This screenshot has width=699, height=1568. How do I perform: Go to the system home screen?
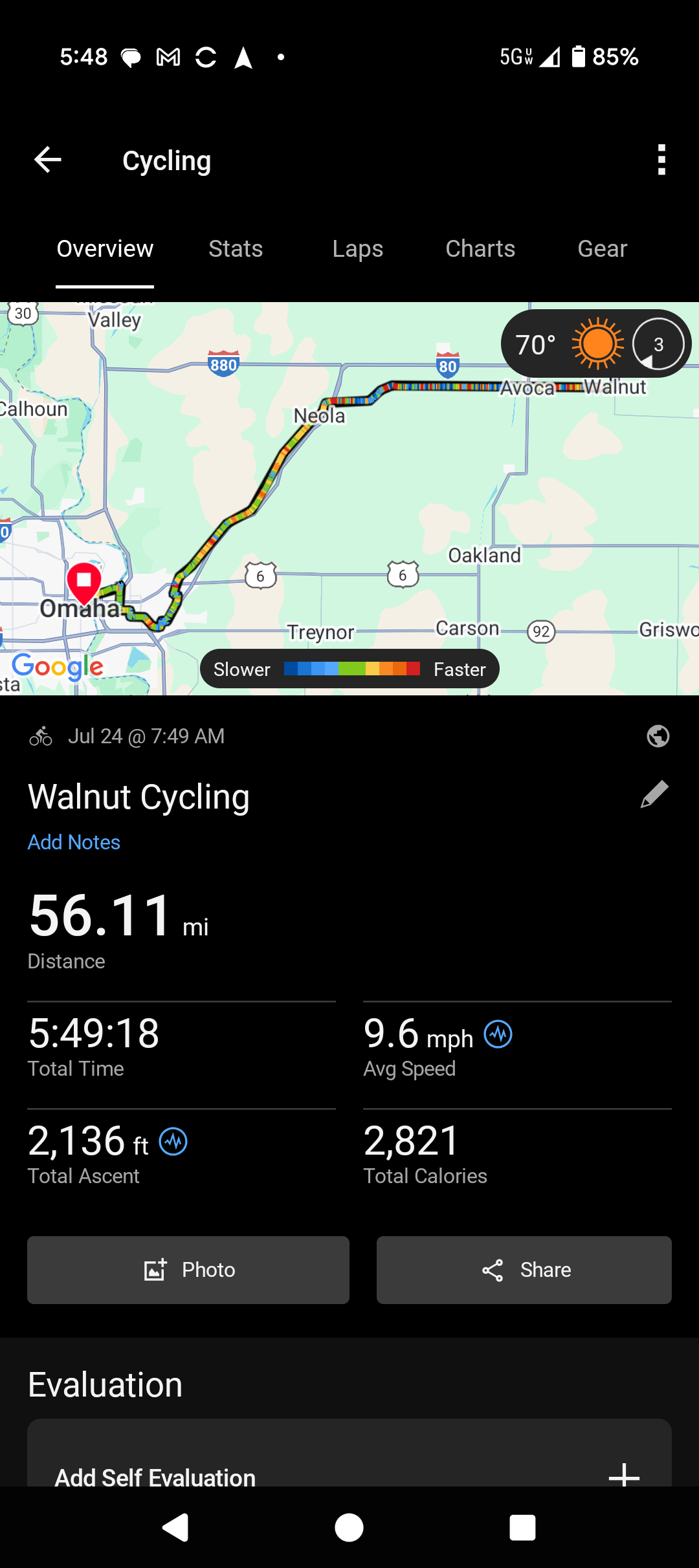(349, 1528)
